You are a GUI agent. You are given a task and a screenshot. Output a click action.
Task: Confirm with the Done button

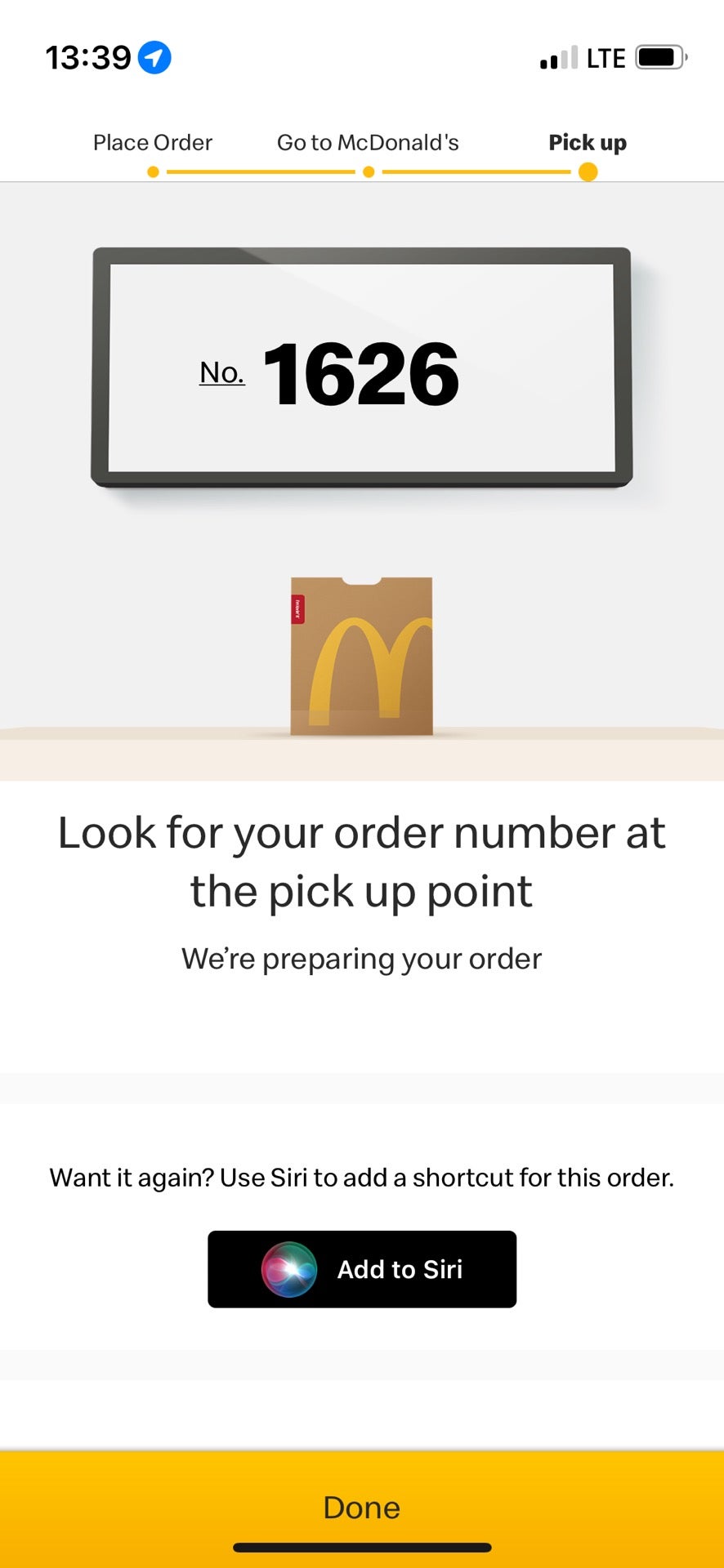[362, 1507]
